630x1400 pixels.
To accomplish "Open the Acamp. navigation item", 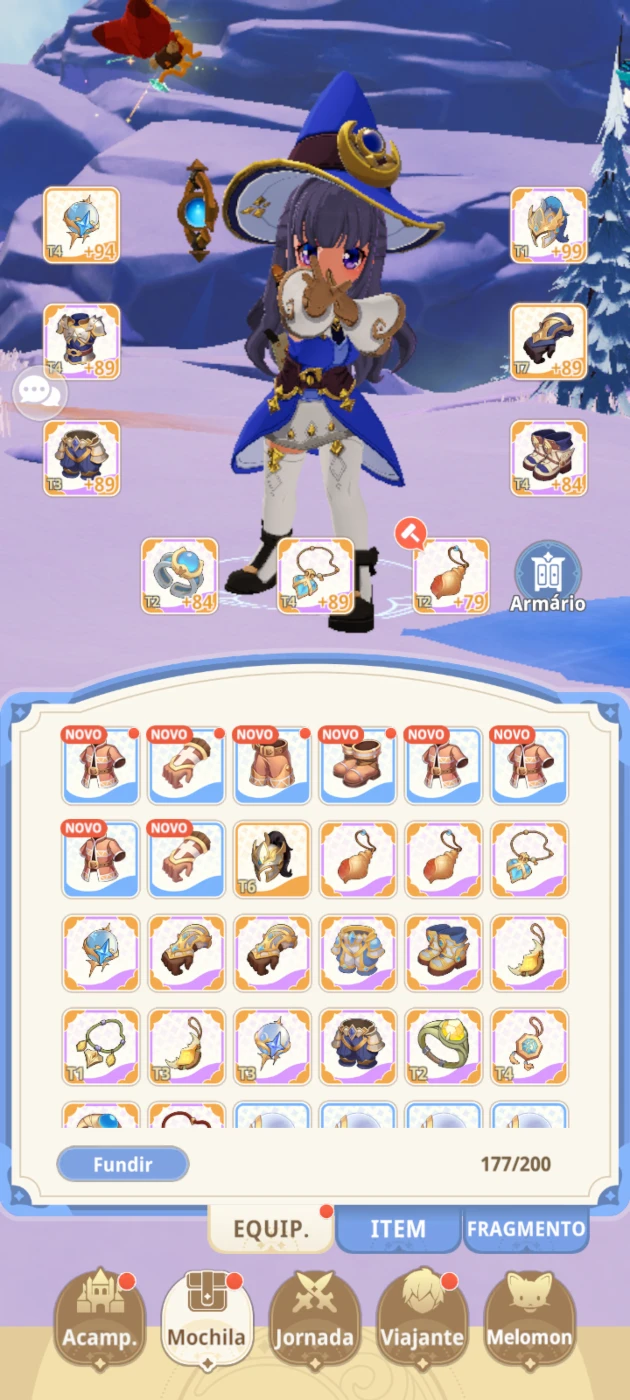I will tap(99, 1314).
